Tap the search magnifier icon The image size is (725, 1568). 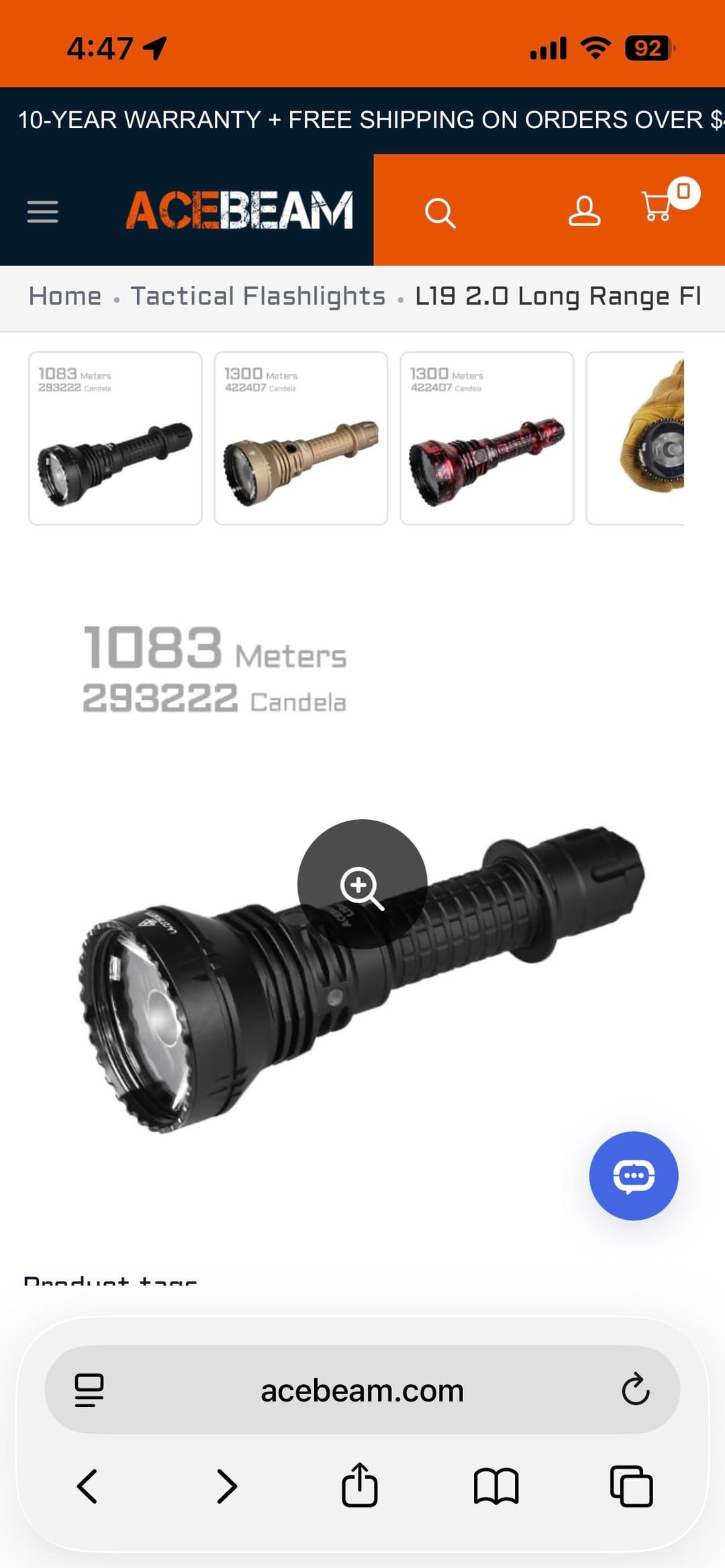click(x=440, y=213)
